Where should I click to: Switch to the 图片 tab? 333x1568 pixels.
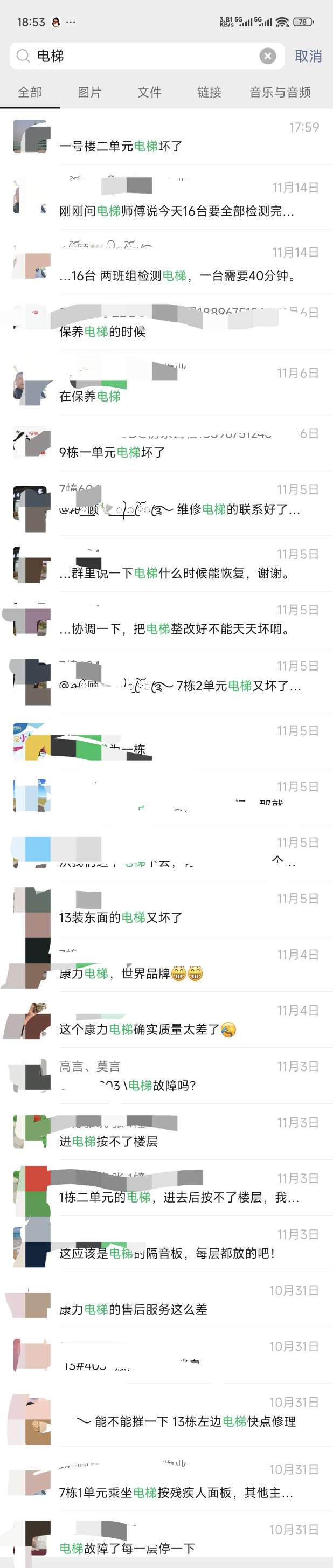coord(89,92)
